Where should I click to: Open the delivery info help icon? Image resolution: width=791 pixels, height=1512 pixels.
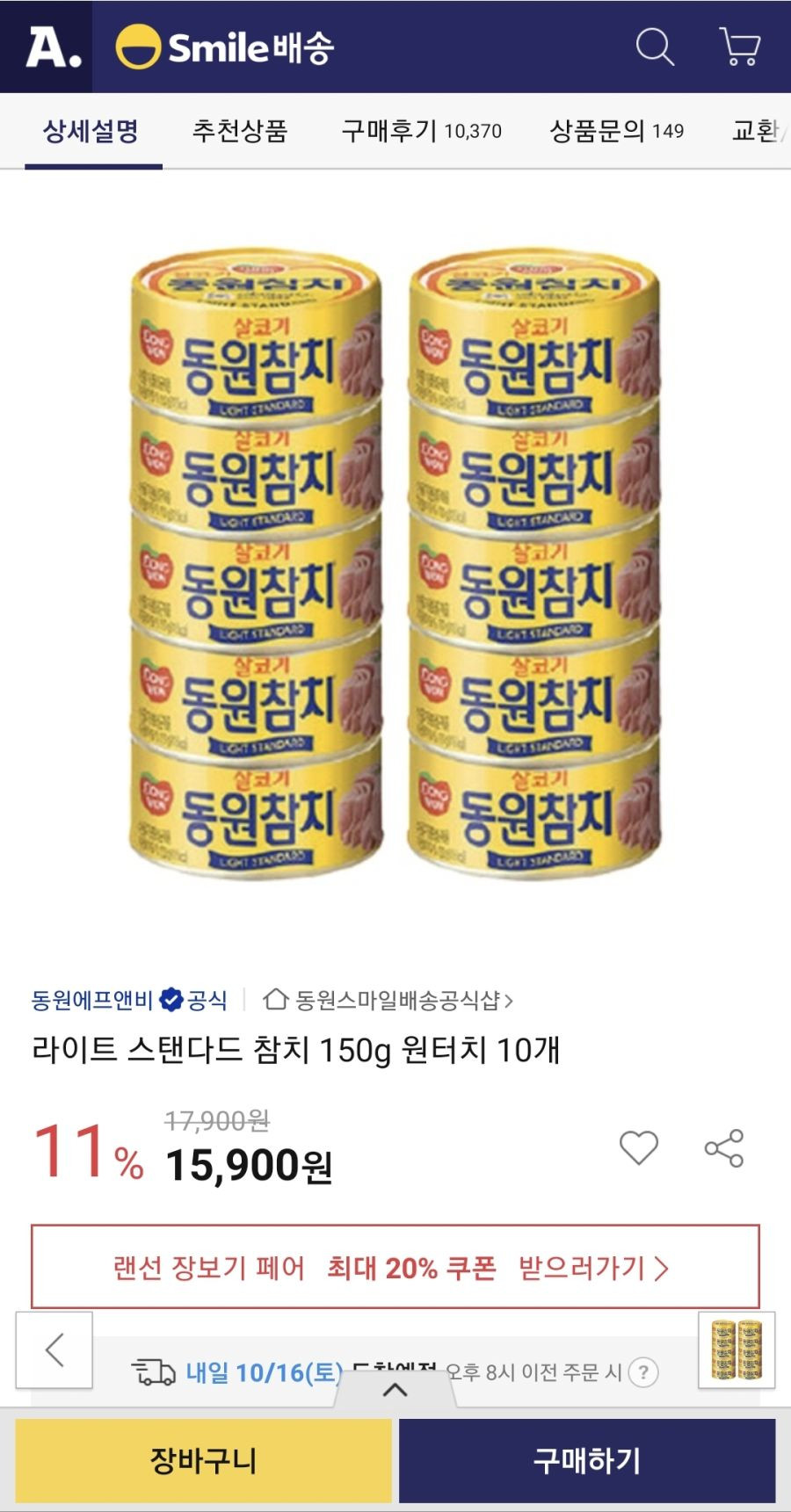[x=644, y=1371]
